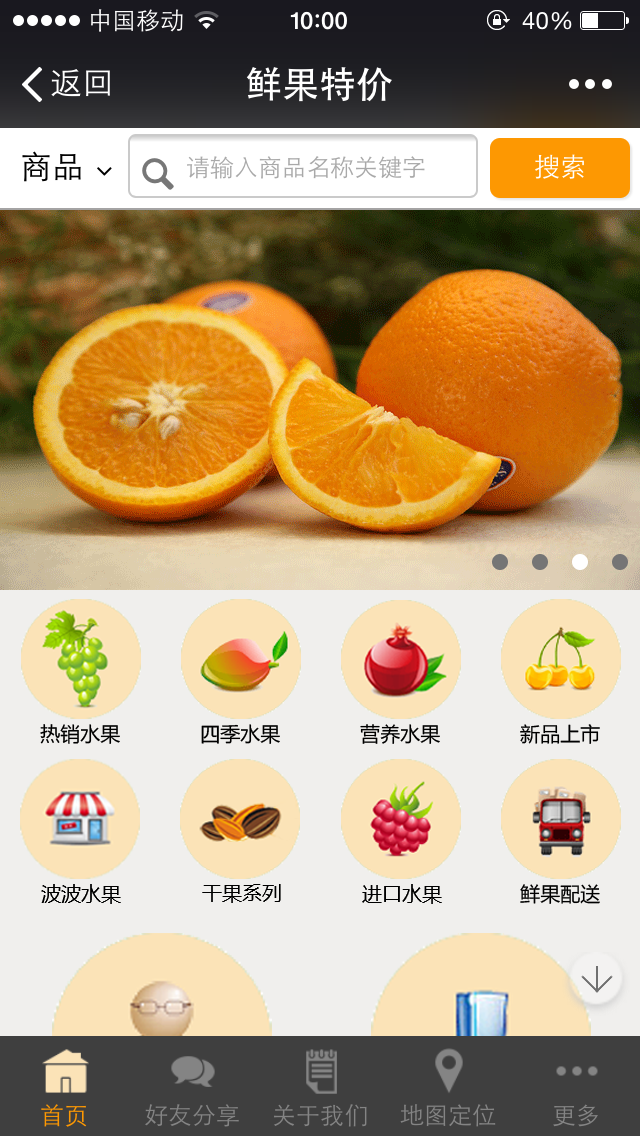Screen dimensions: 640x1136
Task: Switch to the 关于我们 tab
Action: point(320,1087)
